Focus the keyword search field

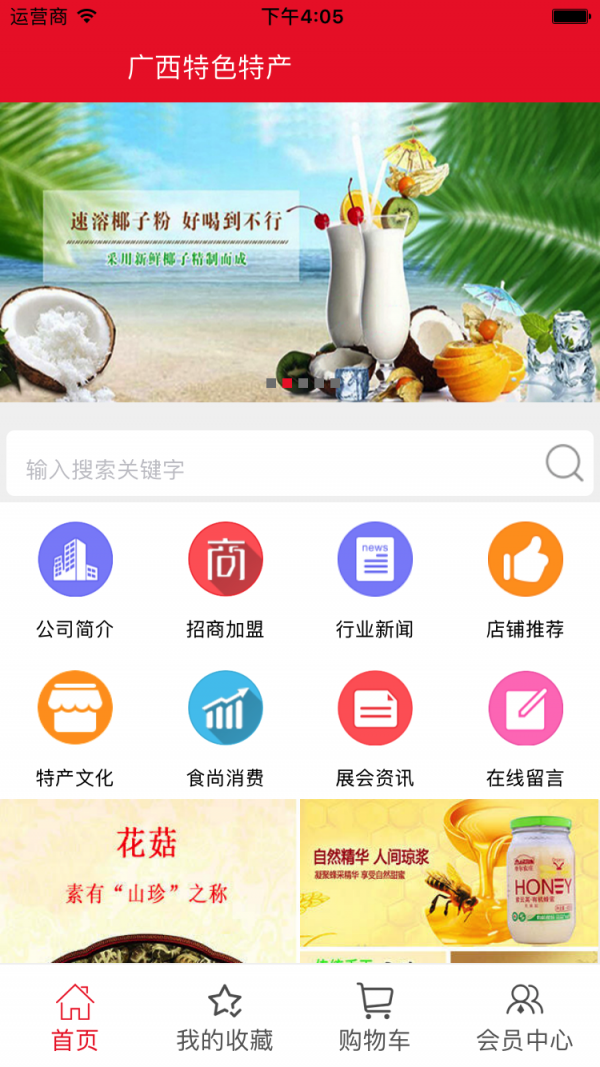click(x=270, y=466)
